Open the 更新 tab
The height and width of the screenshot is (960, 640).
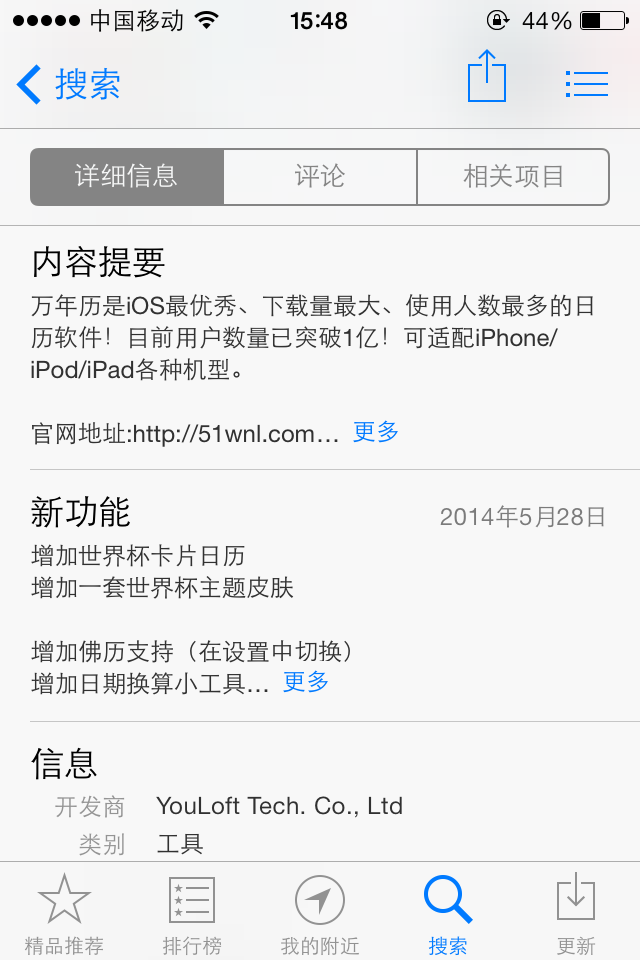tap(576, 914)
